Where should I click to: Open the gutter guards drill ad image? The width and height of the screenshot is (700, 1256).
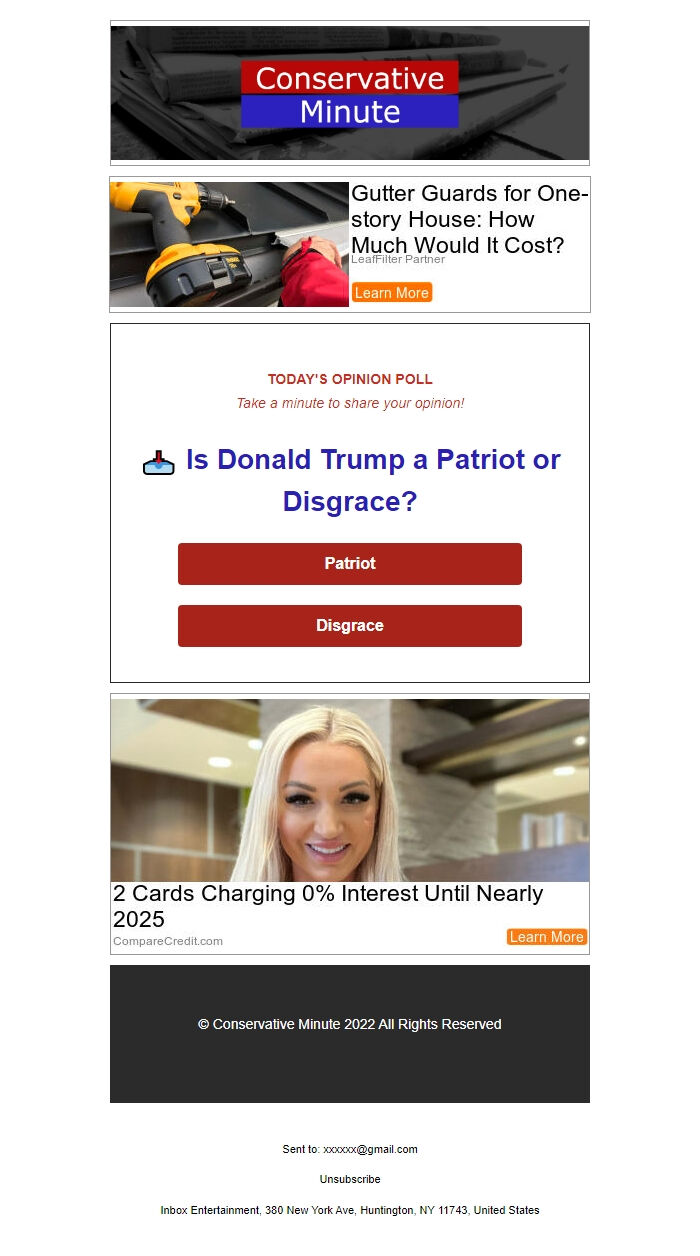point(229,244)
